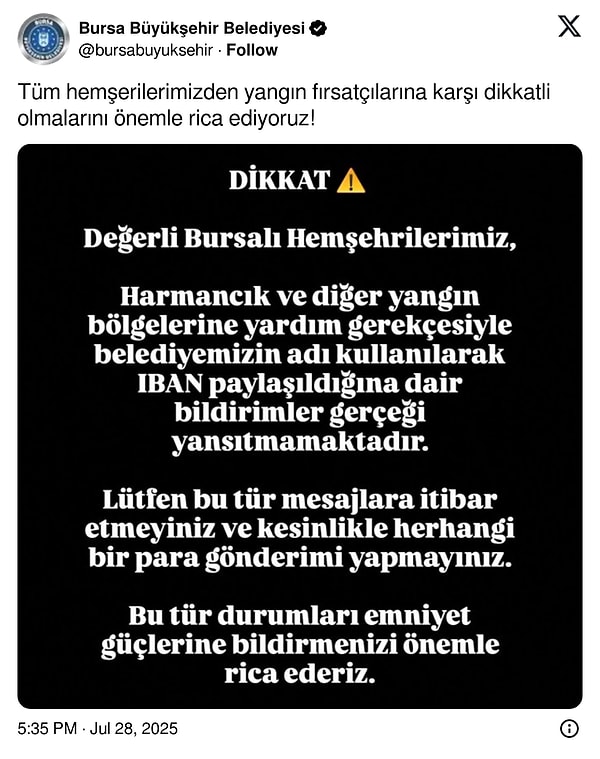Open the Bursa Büyükşehir Belediyesi account name
The image size is (600, 759).
(x=192, y=28)
